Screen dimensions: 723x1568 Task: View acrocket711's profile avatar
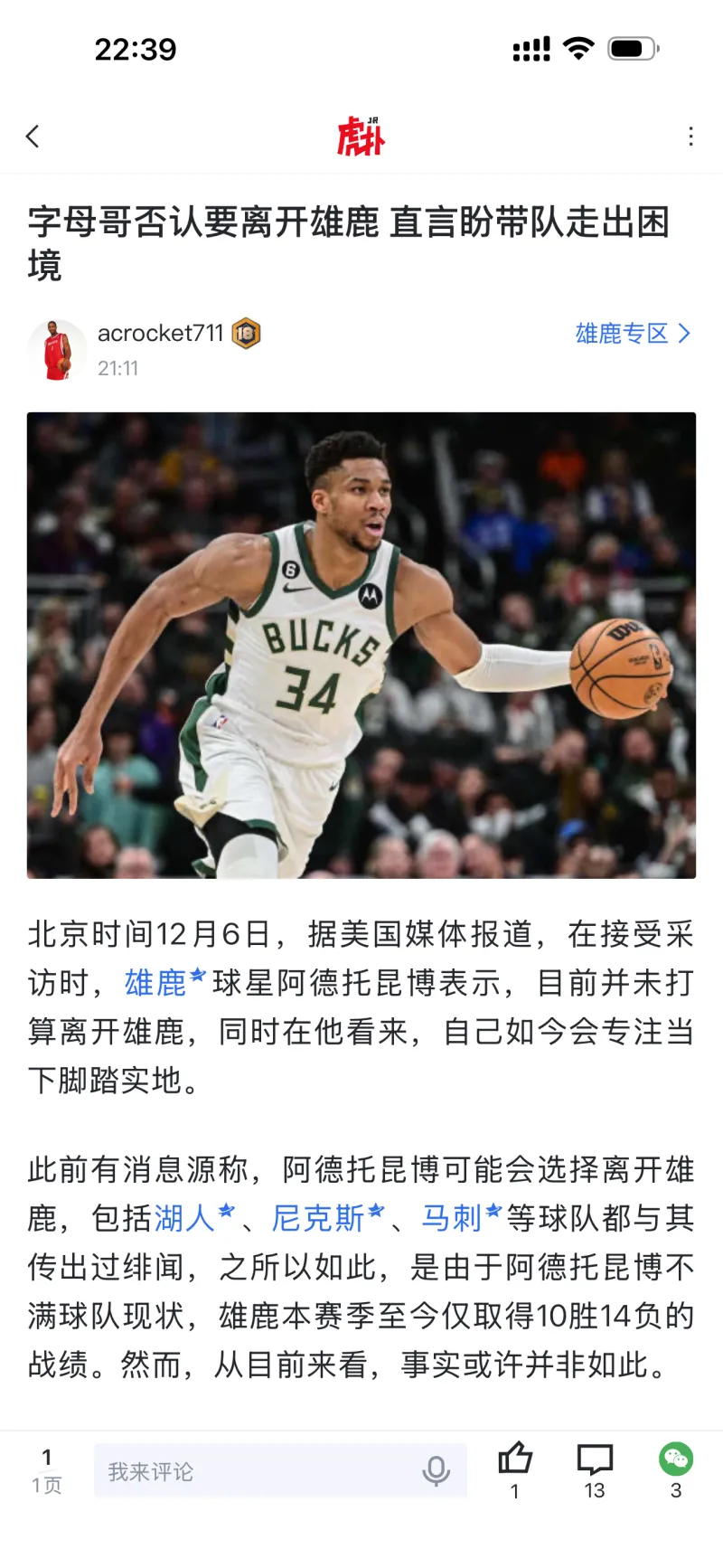[57, 350]
